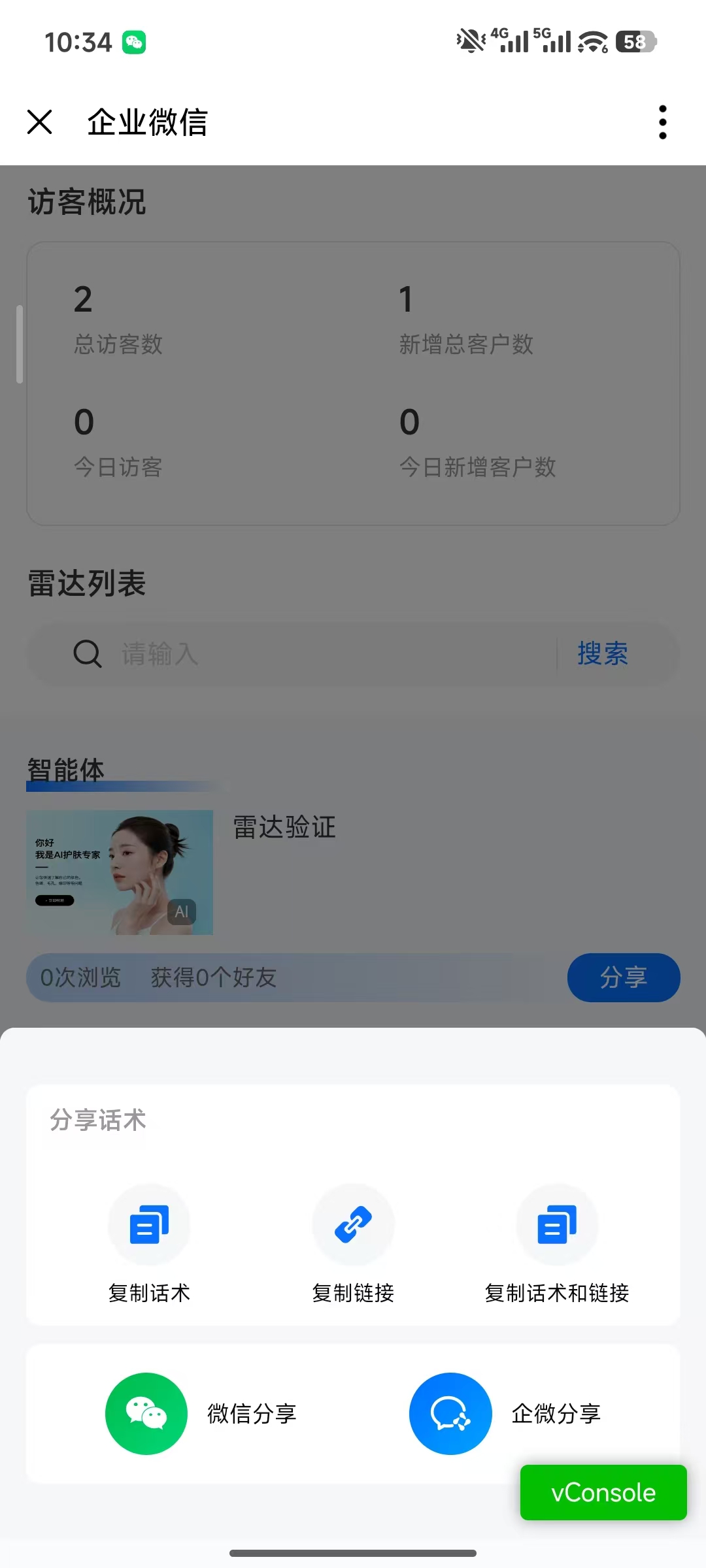Screen dimensions: 706x1568
Task: Close the 企业微信 page
Action: (39, 122)
